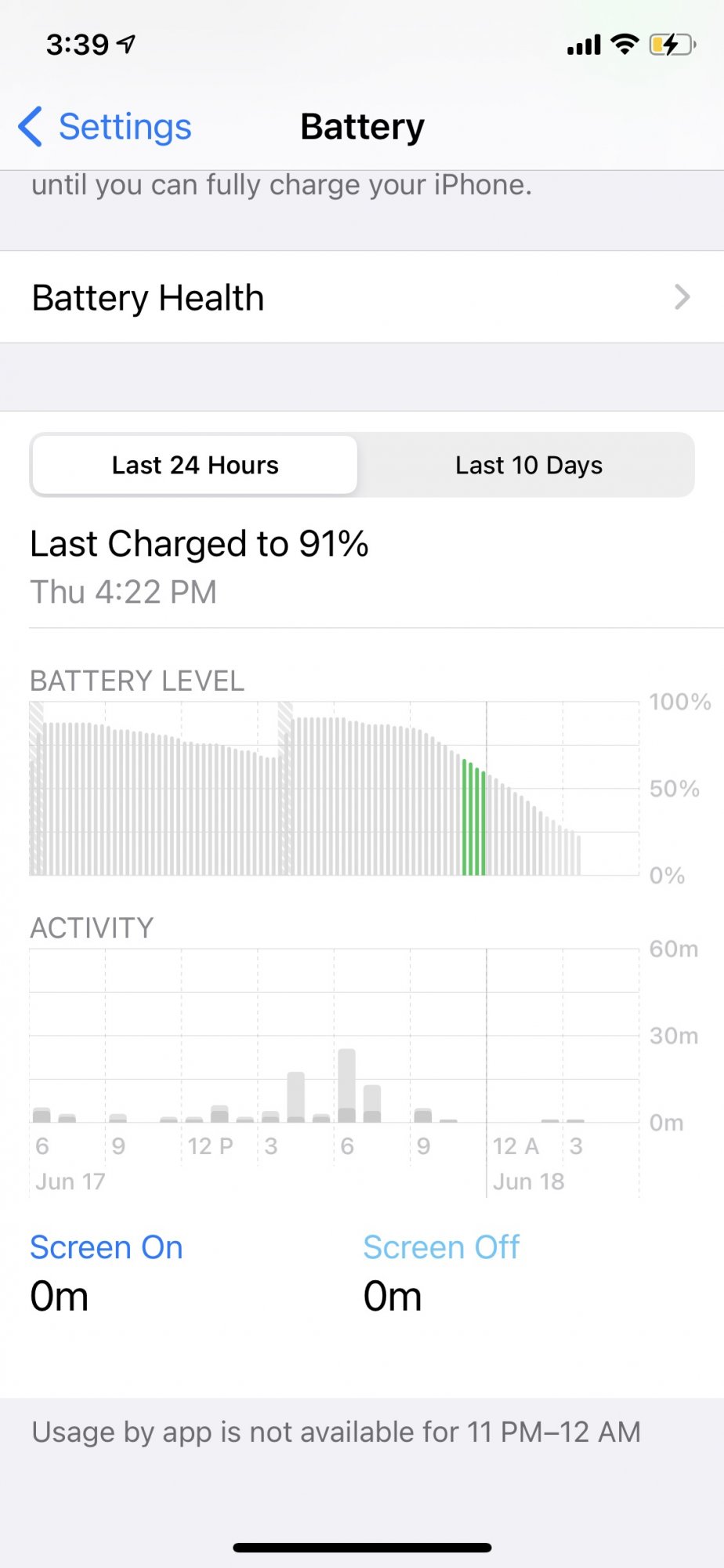Go back to Settings
The height and width of the screenshot is (1568, 724).
tap(106, 127)
